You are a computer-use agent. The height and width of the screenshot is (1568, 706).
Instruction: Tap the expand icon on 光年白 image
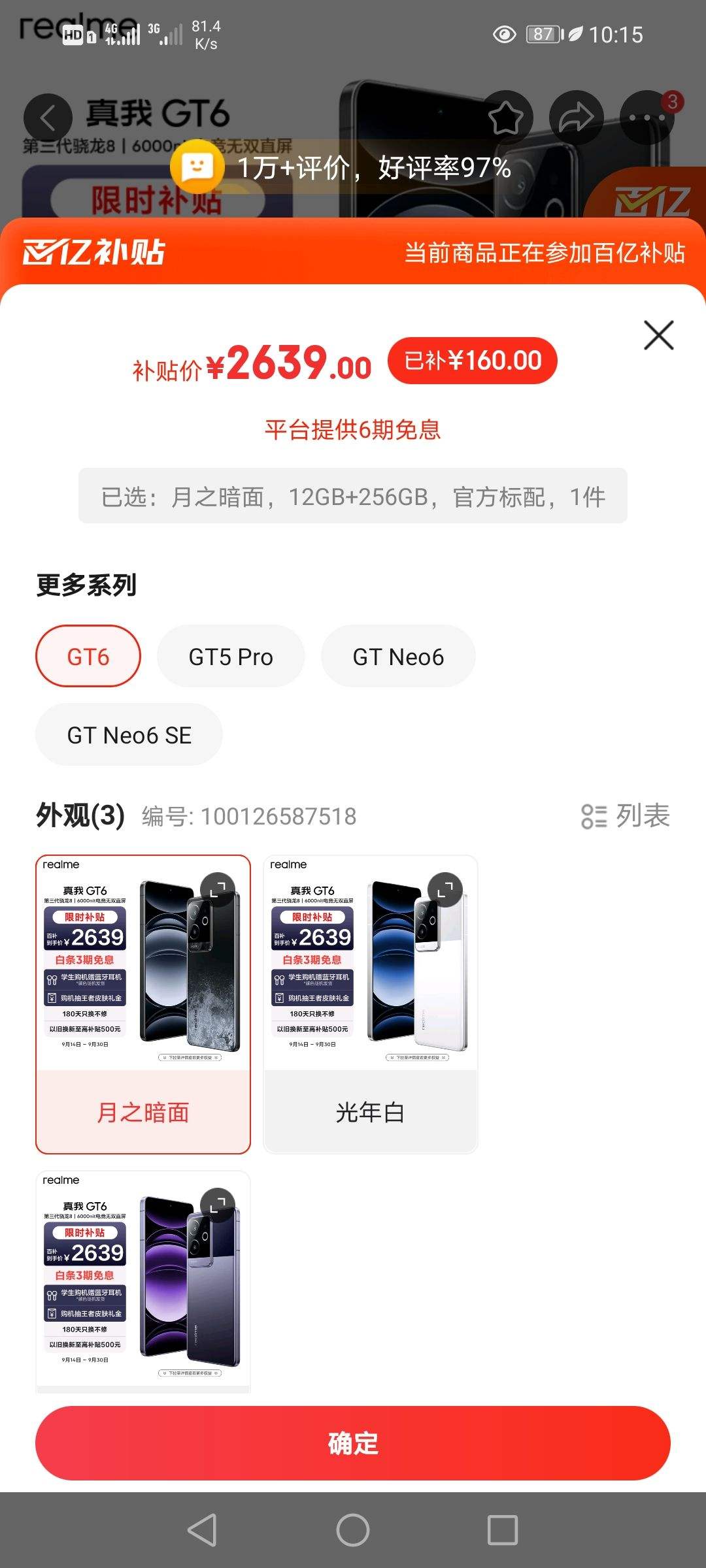pyautogui.click(x=446, y=890)
